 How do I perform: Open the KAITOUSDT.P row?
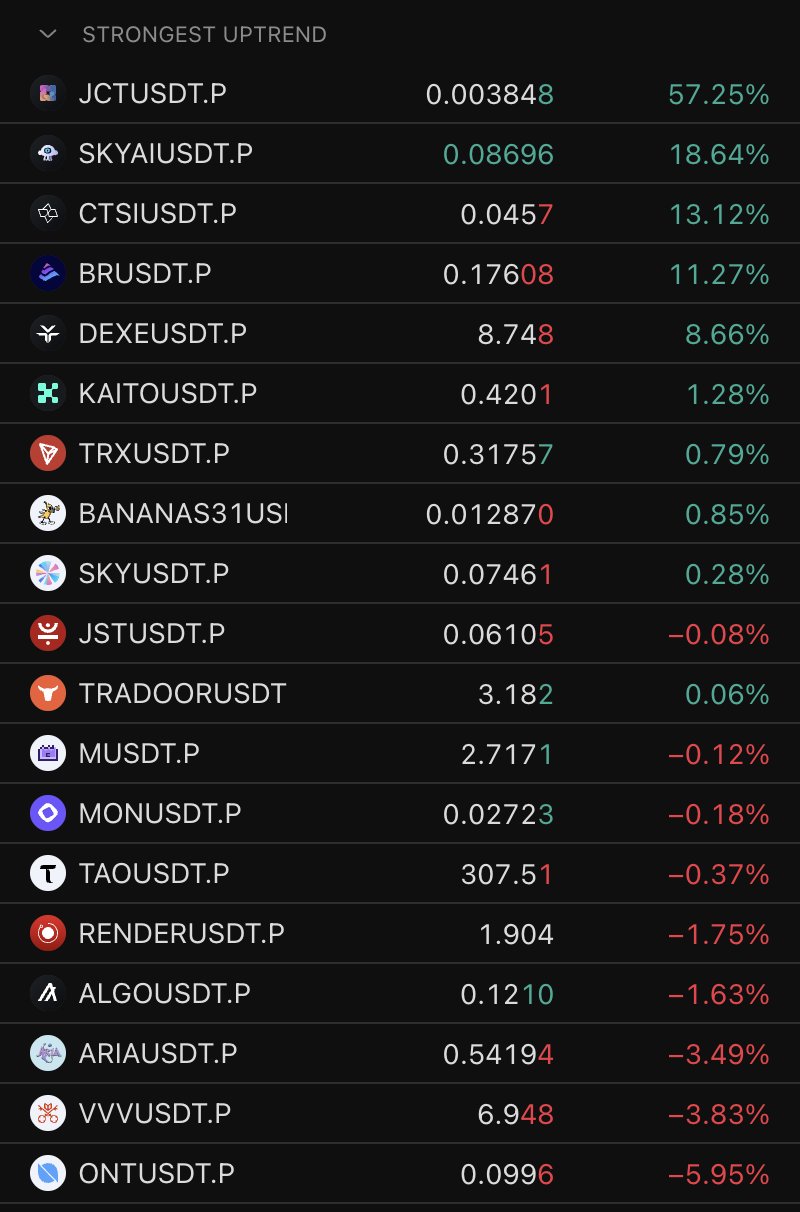tap(167, 394)
